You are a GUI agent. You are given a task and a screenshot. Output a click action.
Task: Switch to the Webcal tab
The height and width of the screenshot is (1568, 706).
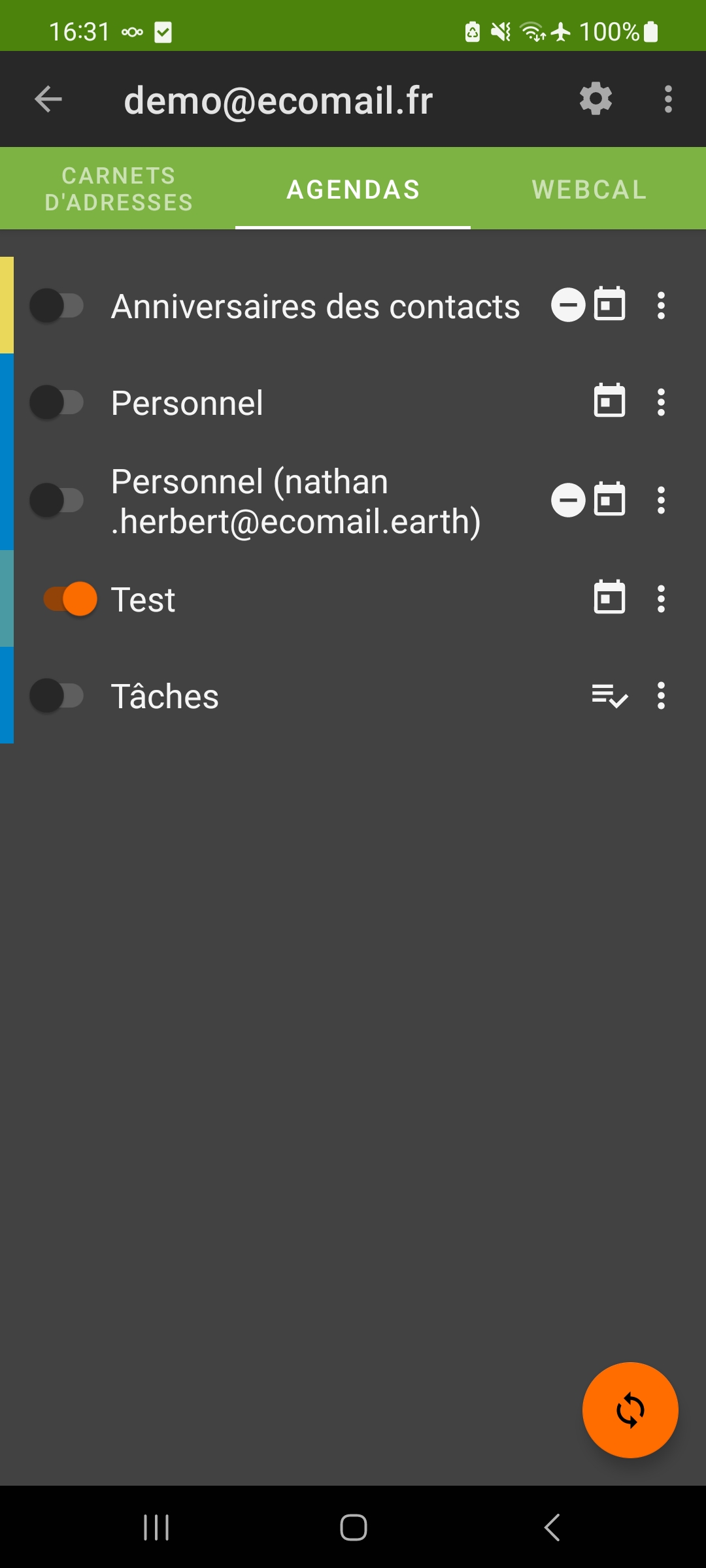[x=588, y=189]
